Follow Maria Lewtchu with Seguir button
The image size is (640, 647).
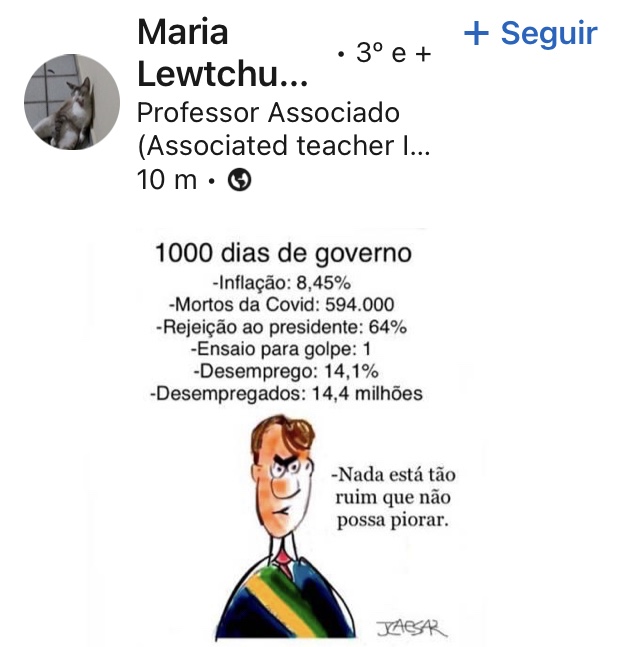click(530, 34)
